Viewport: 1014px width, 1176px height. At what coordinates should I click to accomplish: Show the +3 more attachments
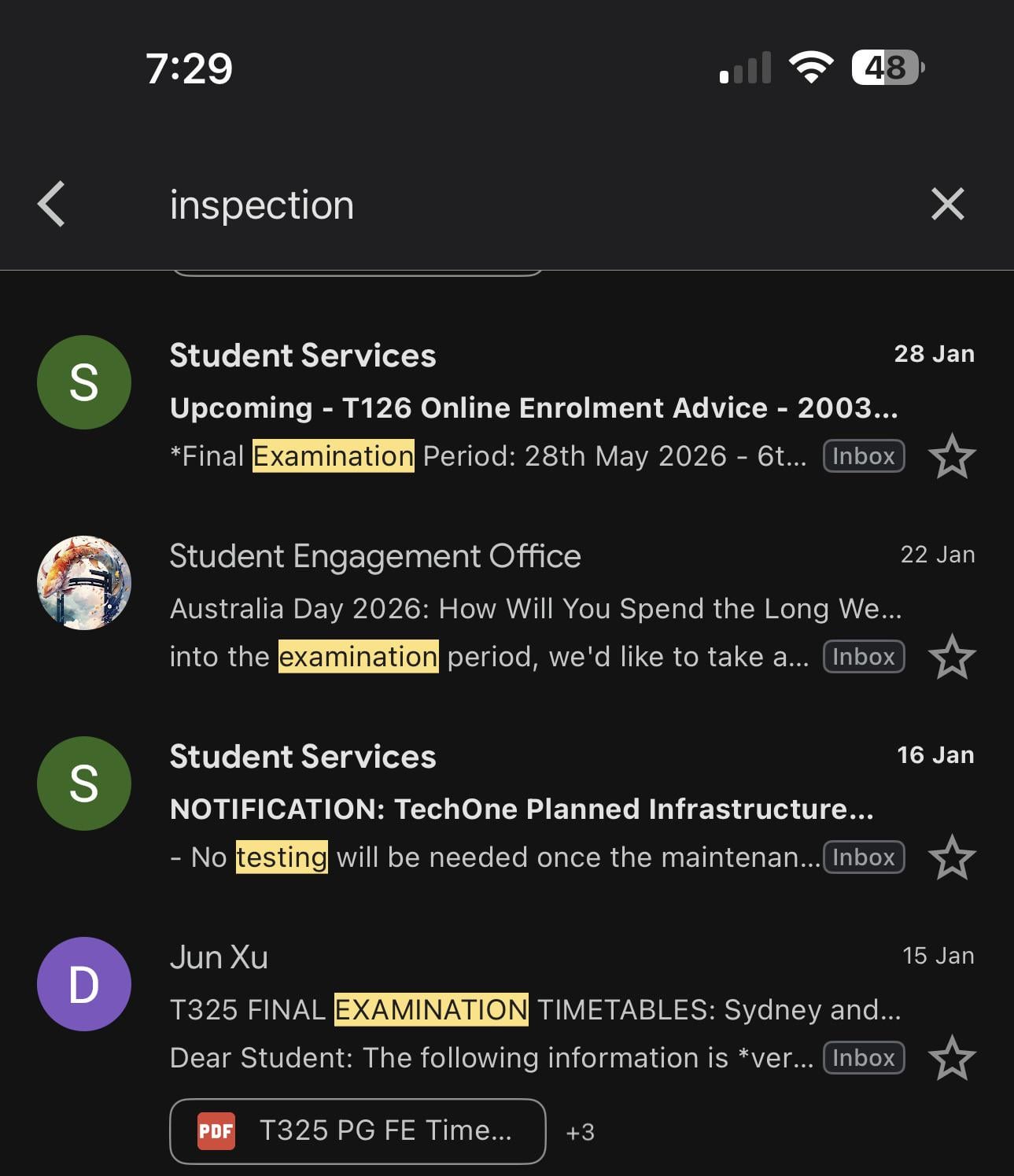click(x=581, y=1132)
